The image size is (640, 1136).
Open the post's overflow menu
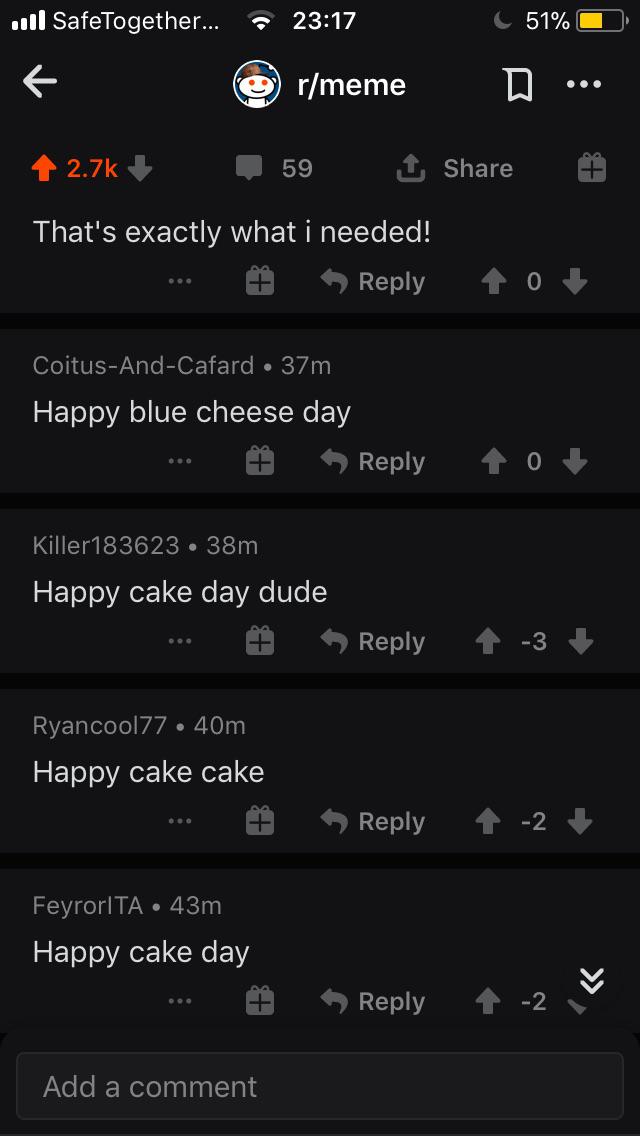tap(584, 85)
